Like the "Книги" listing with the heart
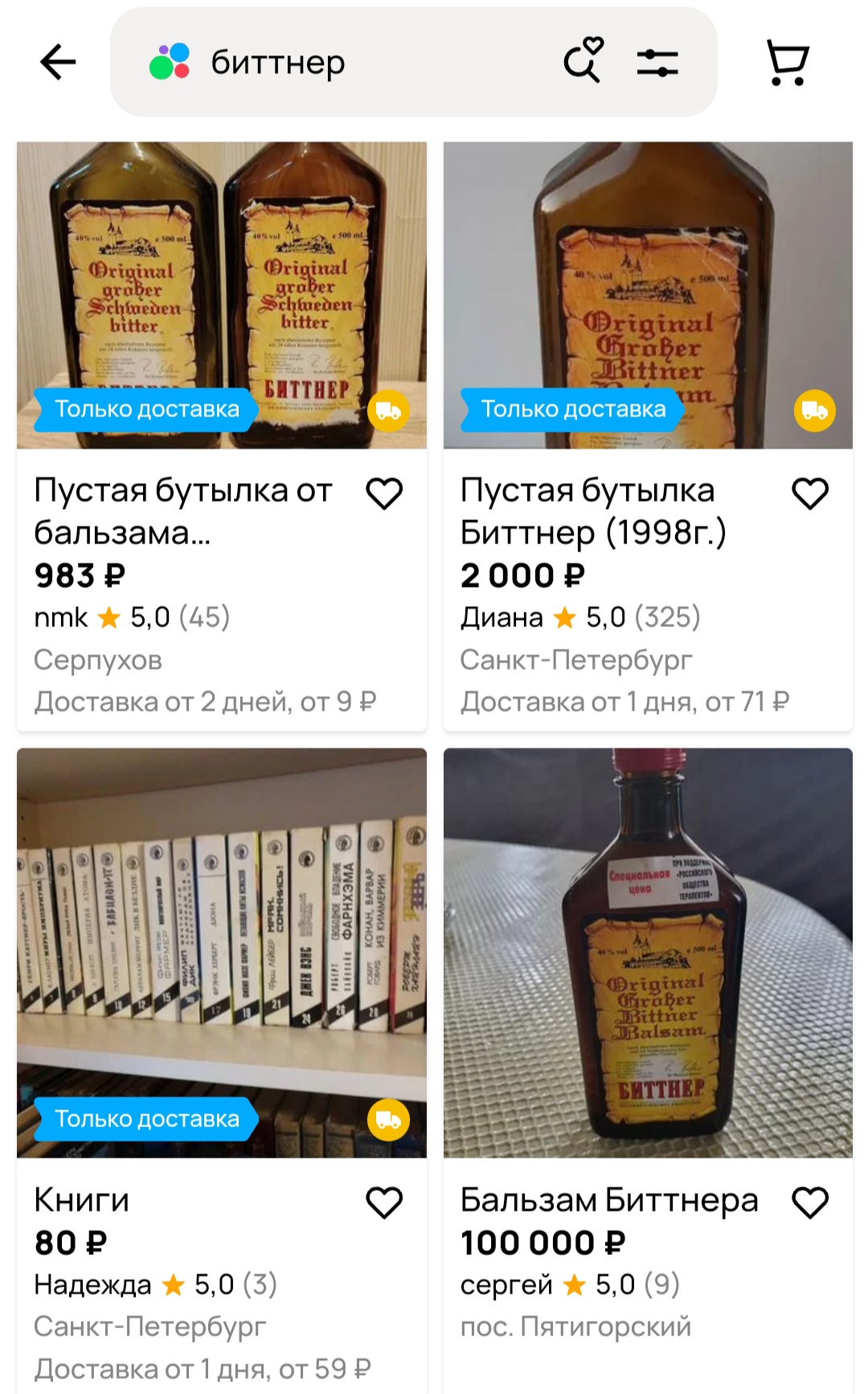Viewport: 868px width, 1394px height. [x=384, y=1203]
